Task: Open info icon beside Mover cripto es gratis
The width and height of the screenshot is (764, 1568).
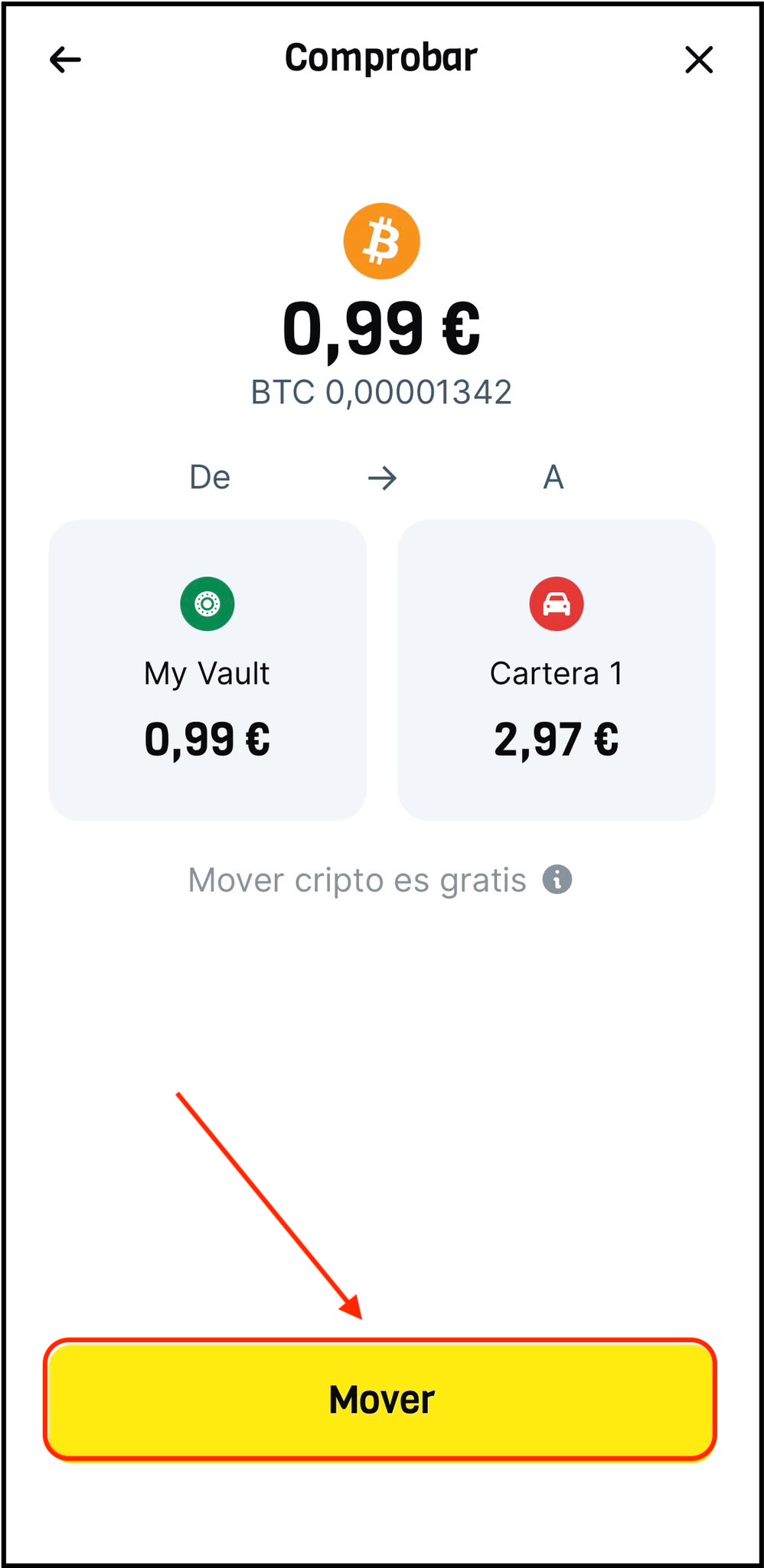Action: (x=557, y=880)
